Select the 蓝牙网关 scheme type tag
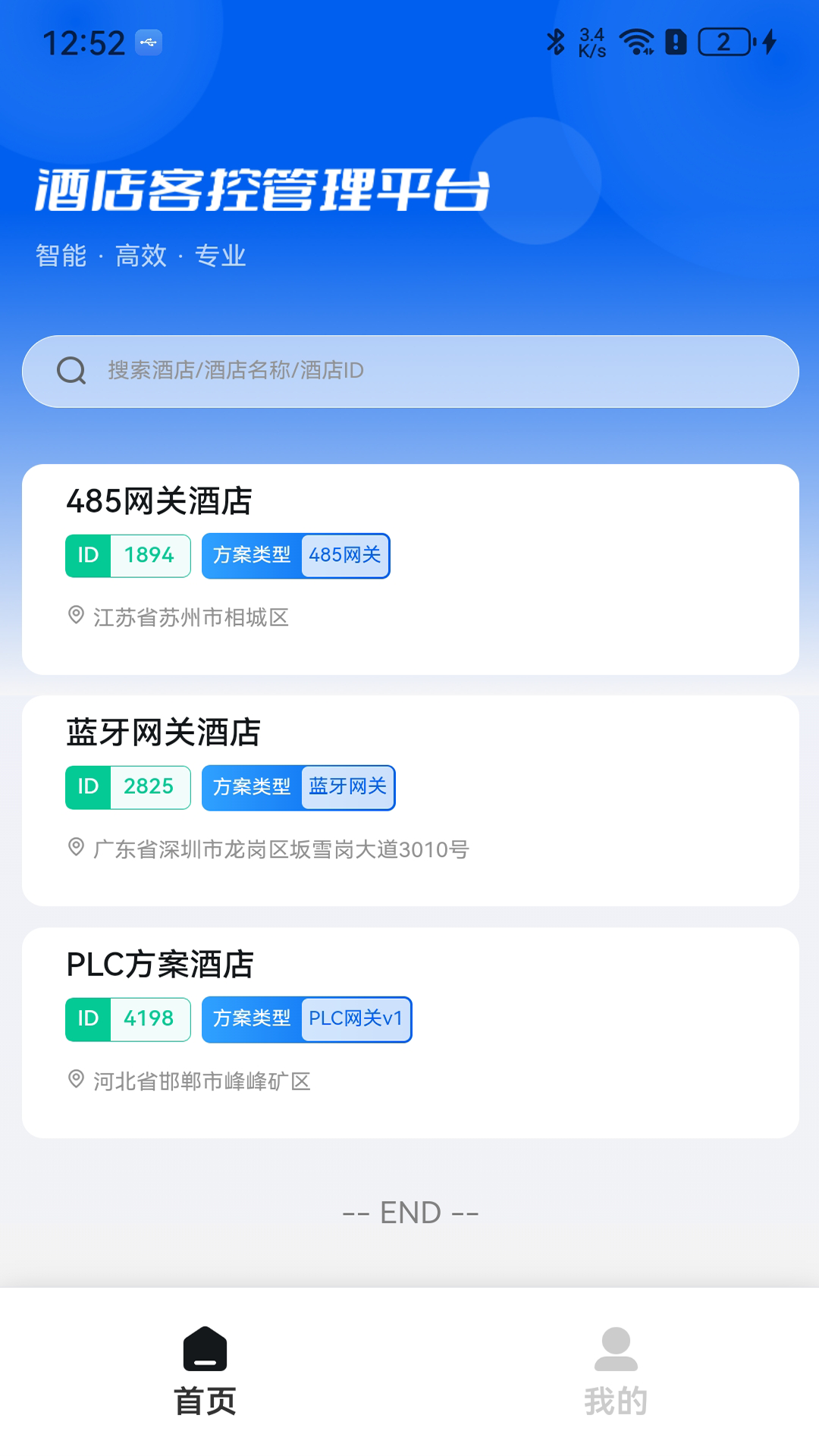 coord(347,787)
